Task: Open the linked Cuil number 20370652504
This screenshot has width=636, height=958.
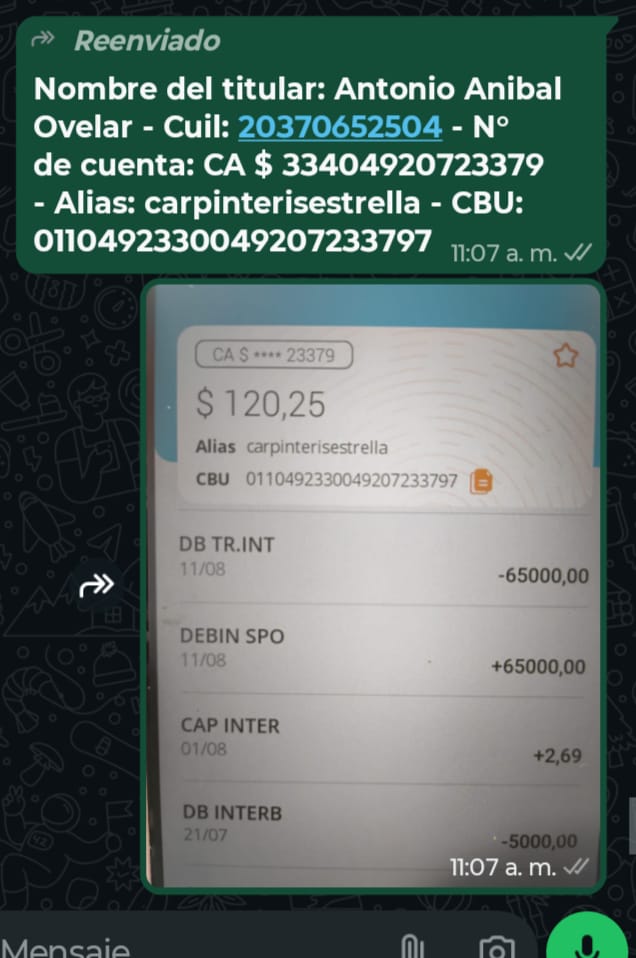Action: (x=340, y=126)
